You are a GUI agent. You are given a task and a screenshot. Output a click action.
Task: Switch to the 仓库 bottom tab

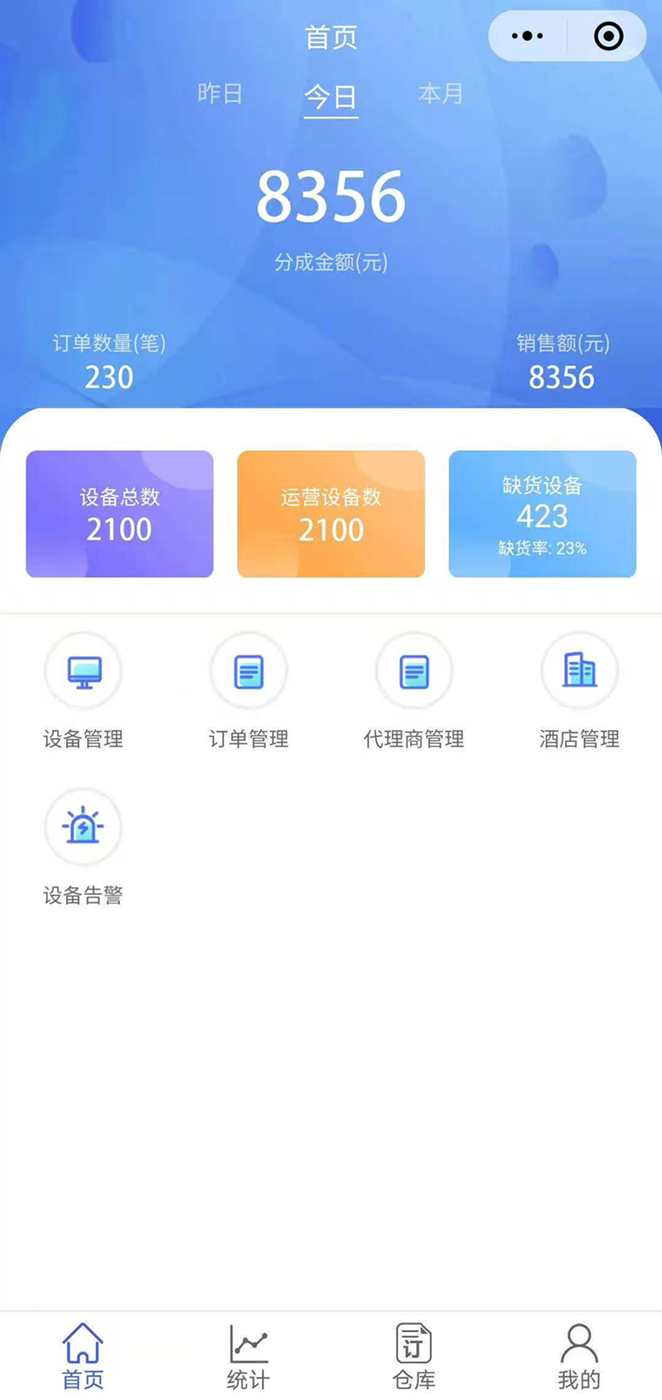point(414,1356)
